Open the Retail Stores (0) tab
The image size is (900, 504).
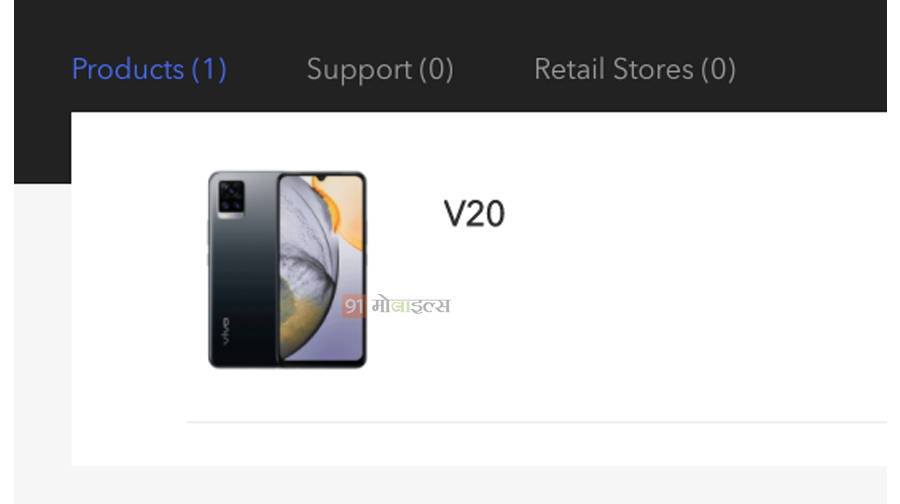coord(634,69)
